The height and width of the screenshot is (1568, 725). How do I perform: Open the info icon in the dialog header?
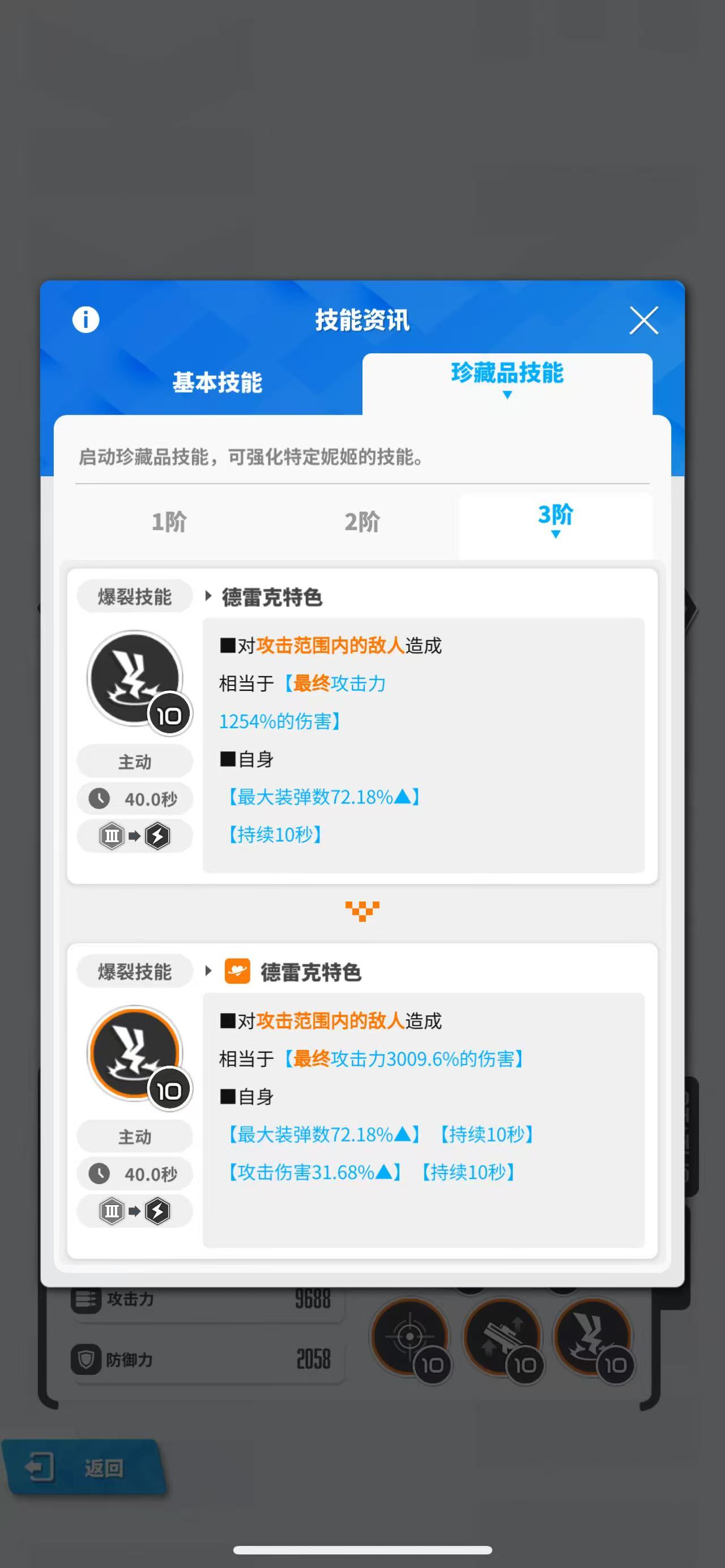(x=86, y=319)
